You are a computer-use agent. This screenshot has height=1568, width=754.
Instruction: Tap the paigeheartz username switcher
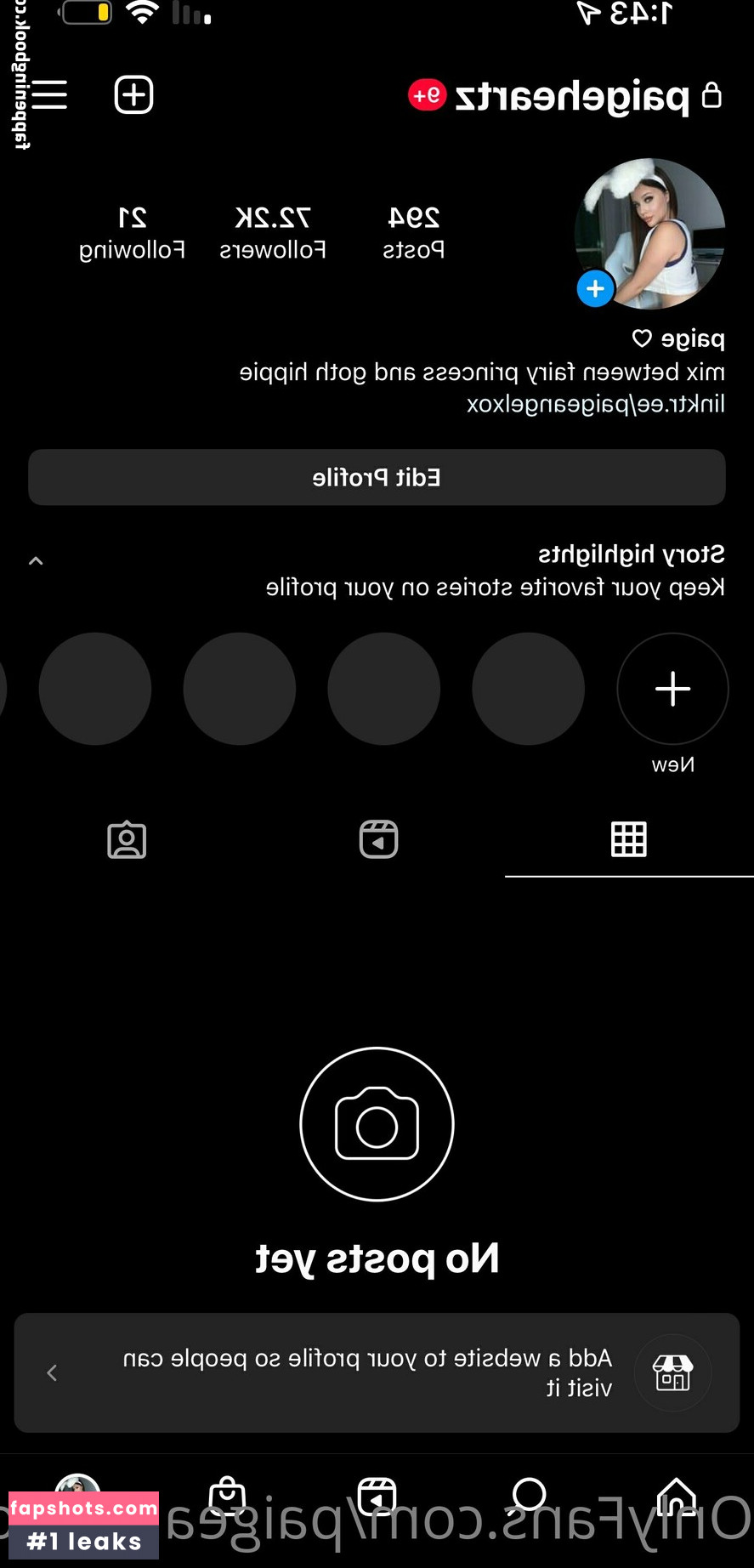[571, 97]
